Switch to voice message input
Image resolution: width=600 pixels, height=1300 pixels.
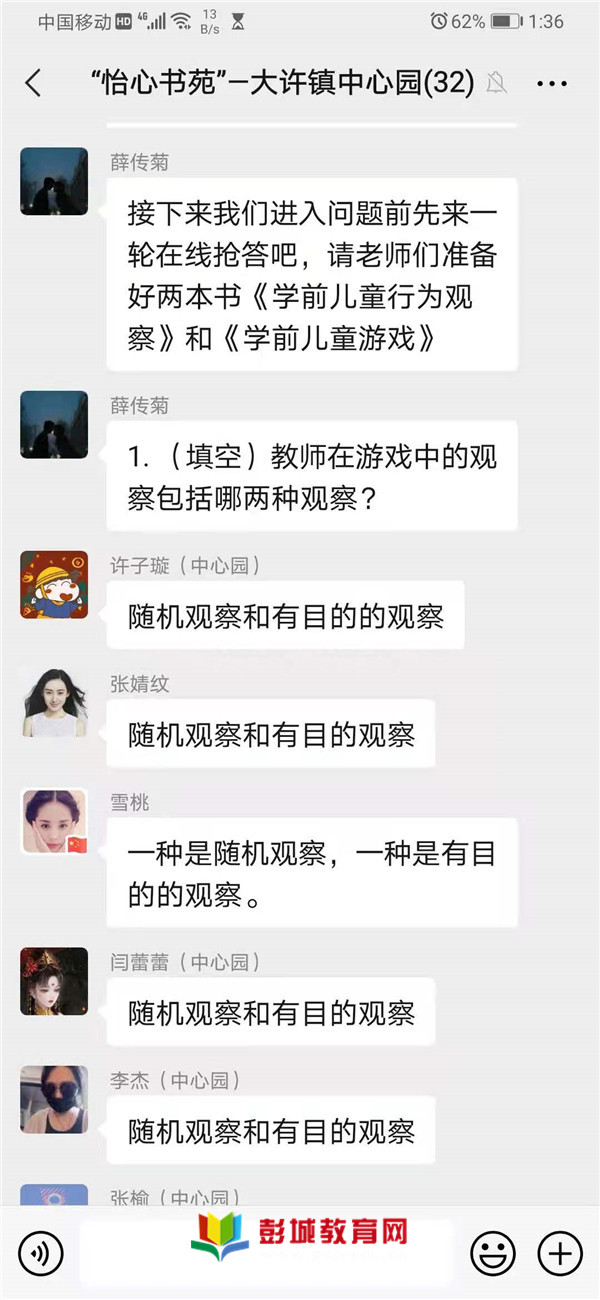click(41, 1252)
